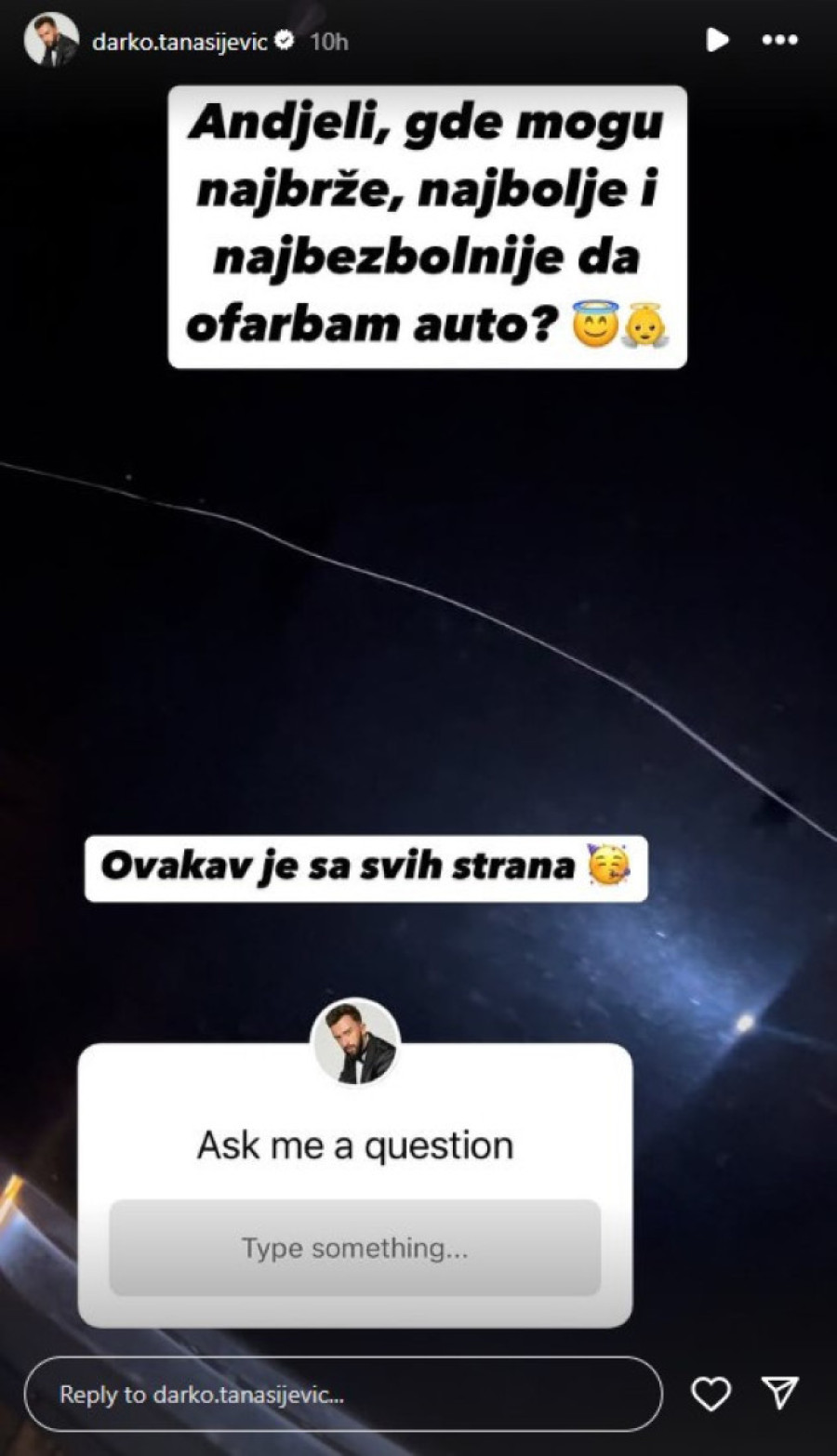Screen dimensions: 837x1456
Task: Open the three-dot more options menu
Action: 779,41
